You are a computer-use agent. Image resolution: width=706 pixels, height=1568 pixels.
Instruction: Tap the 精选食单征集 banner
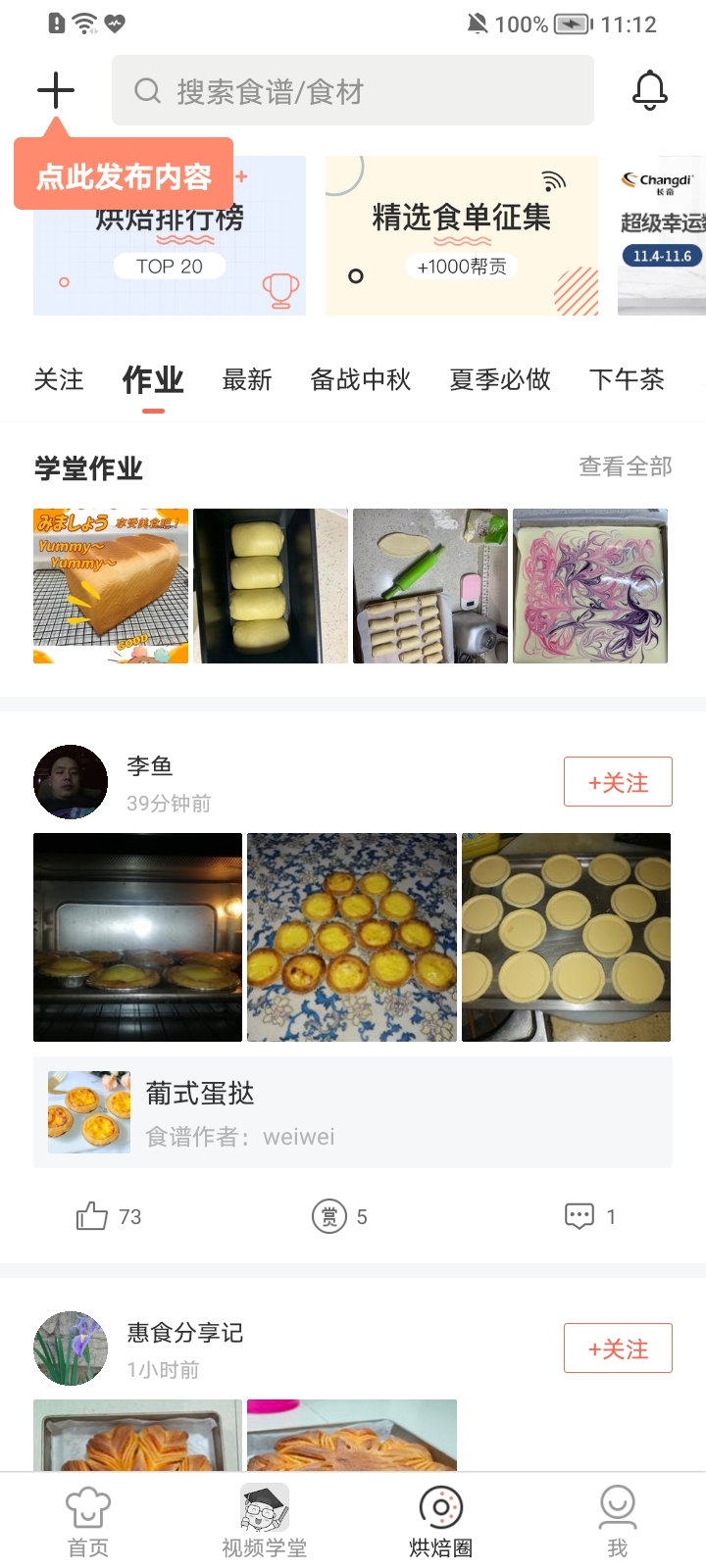[x=461, y=235]
